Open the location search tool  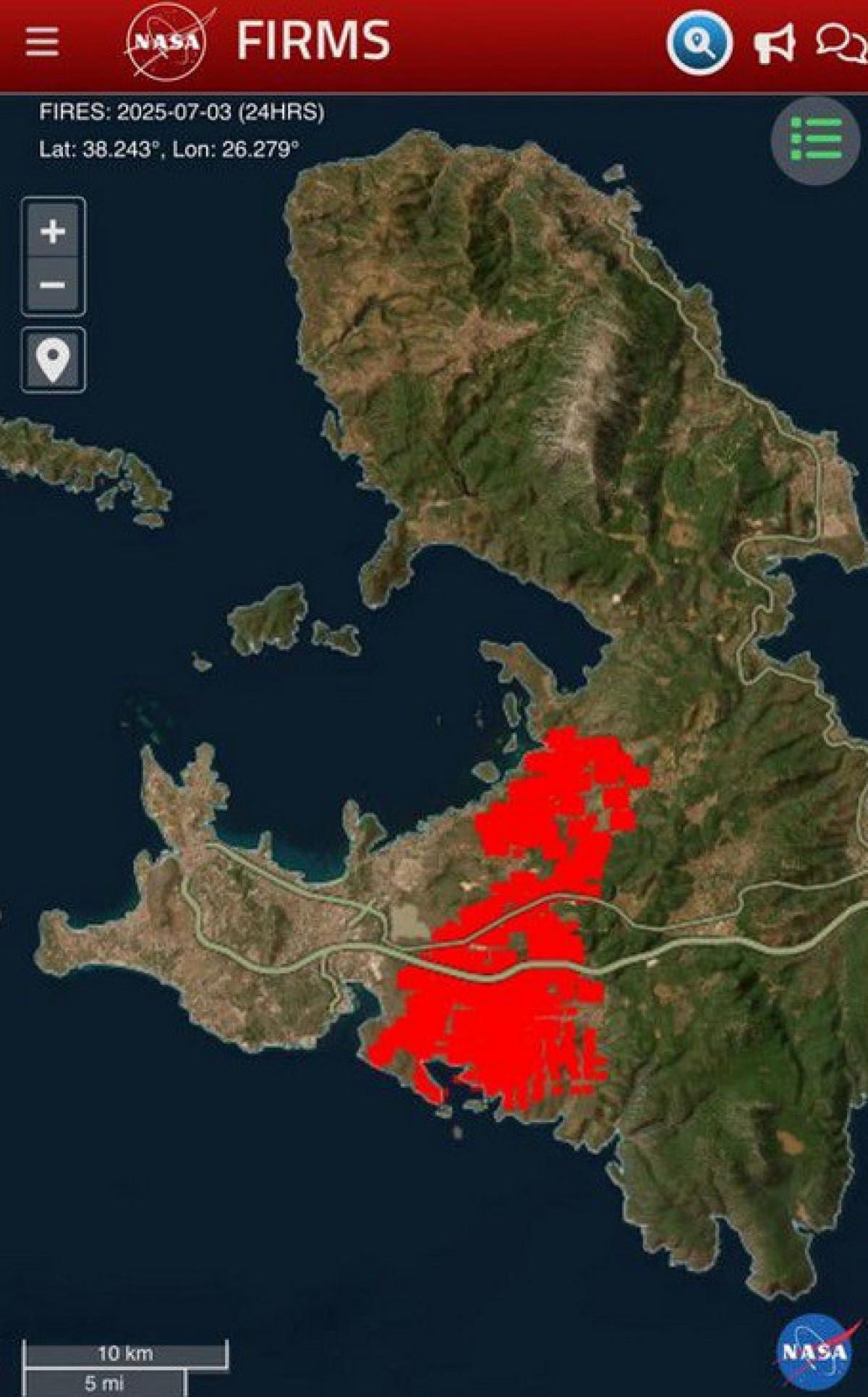point(699,42)
